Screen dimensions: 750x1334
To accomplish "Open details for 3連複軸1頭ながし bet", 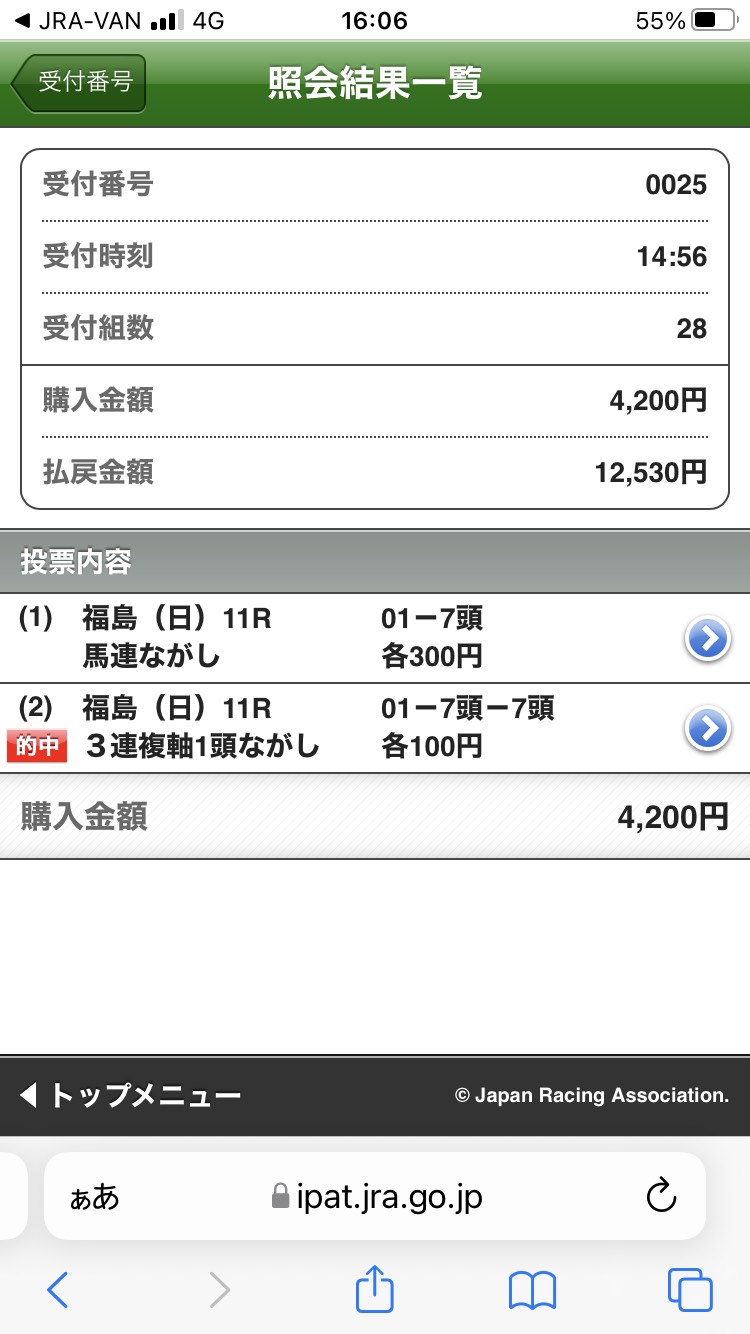I will (708, 729).
